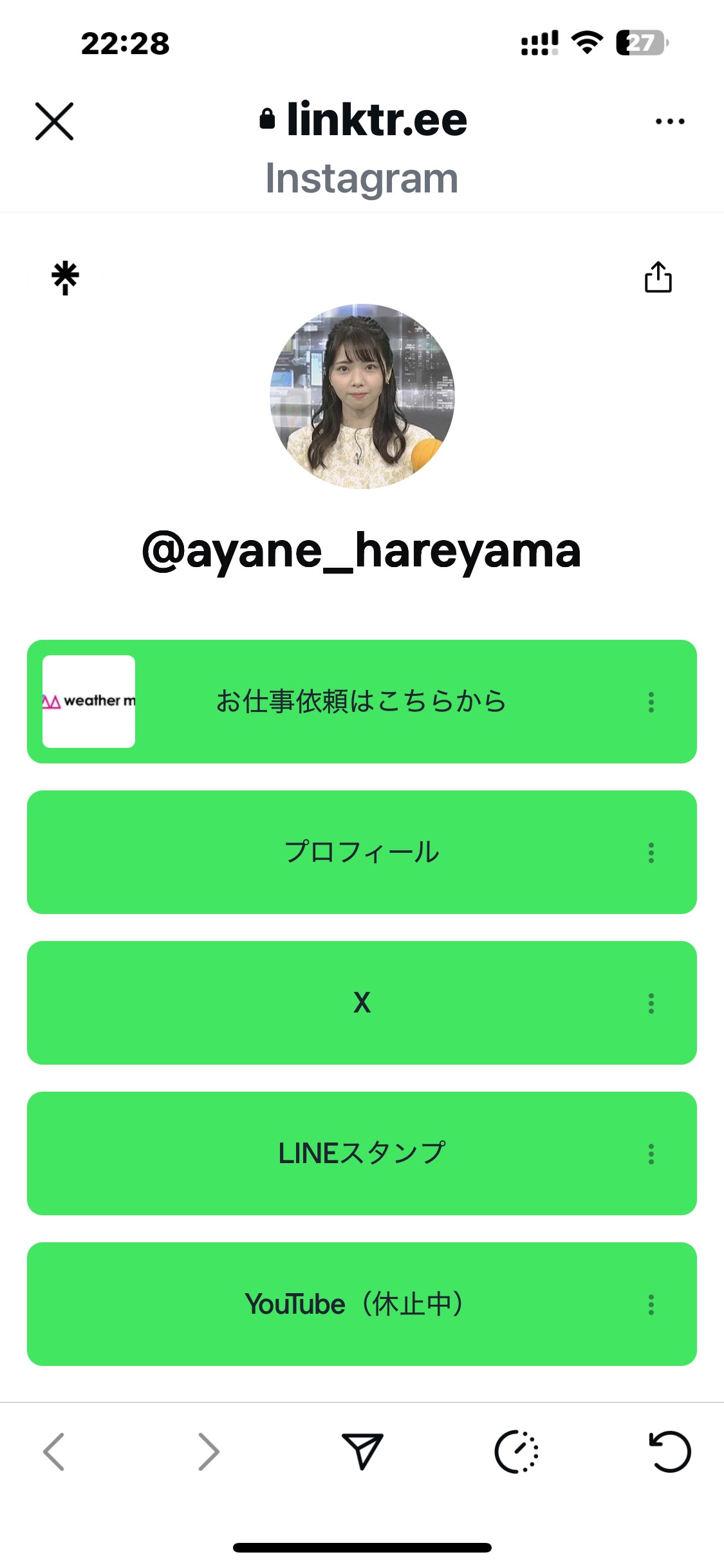Viewport: 724px width, 1568px height.
Task: Show more options for YouTube（休止中）
Action: point(651,1304)
